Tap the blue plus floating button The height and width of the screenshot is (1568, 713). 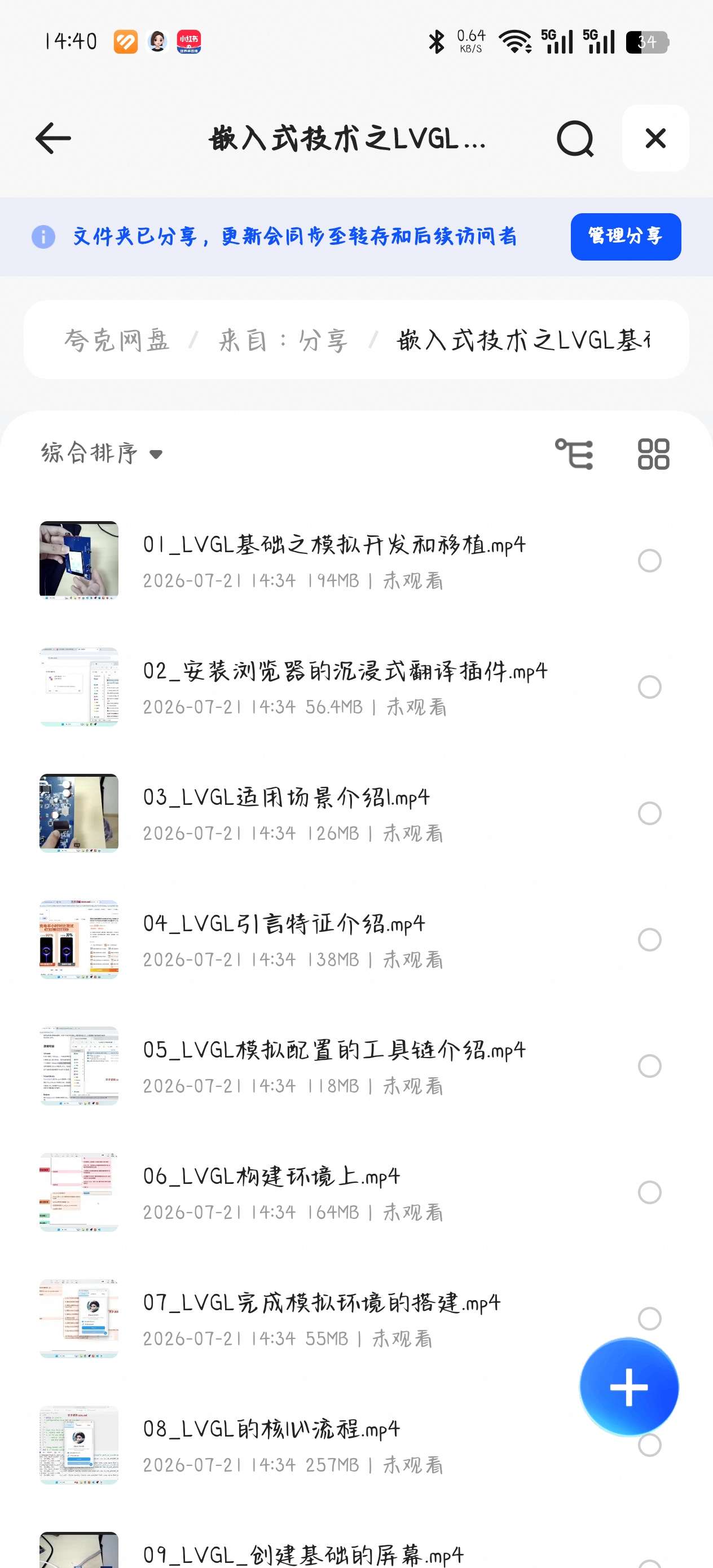click(x=628, y=1387)
